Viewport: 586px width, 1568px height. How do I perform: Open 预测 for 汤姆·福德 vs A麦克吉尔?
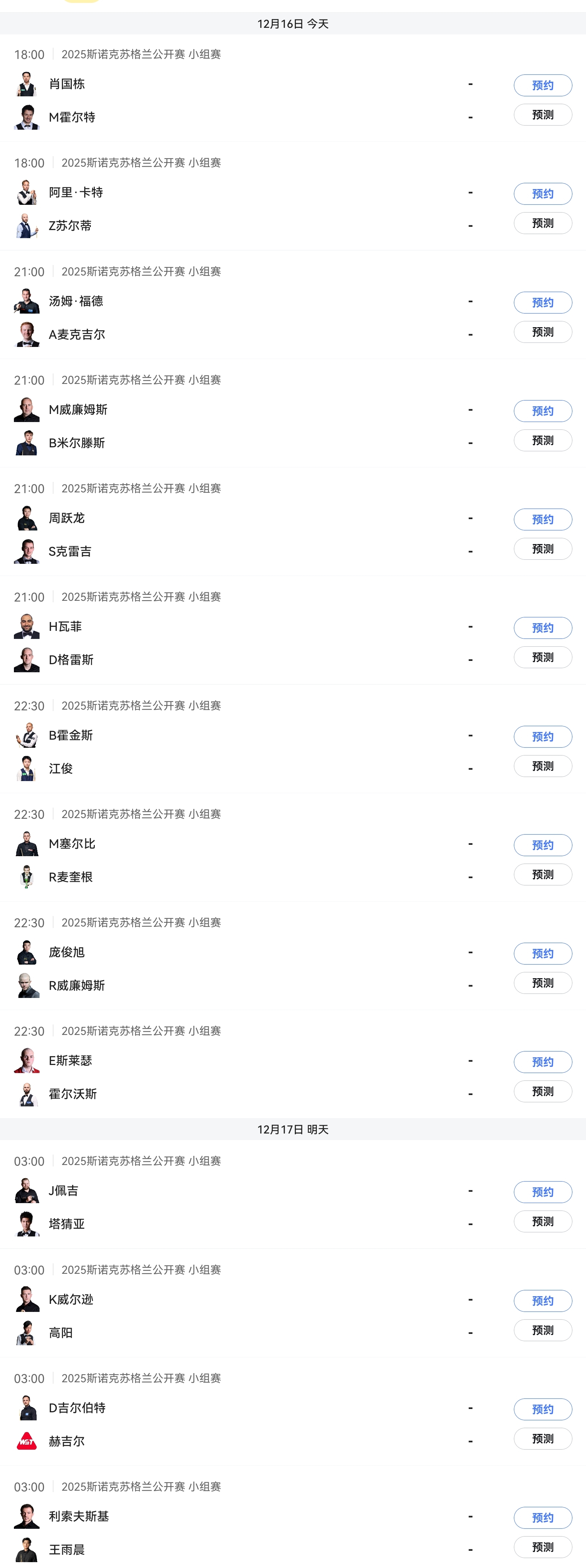pos(542,332)
